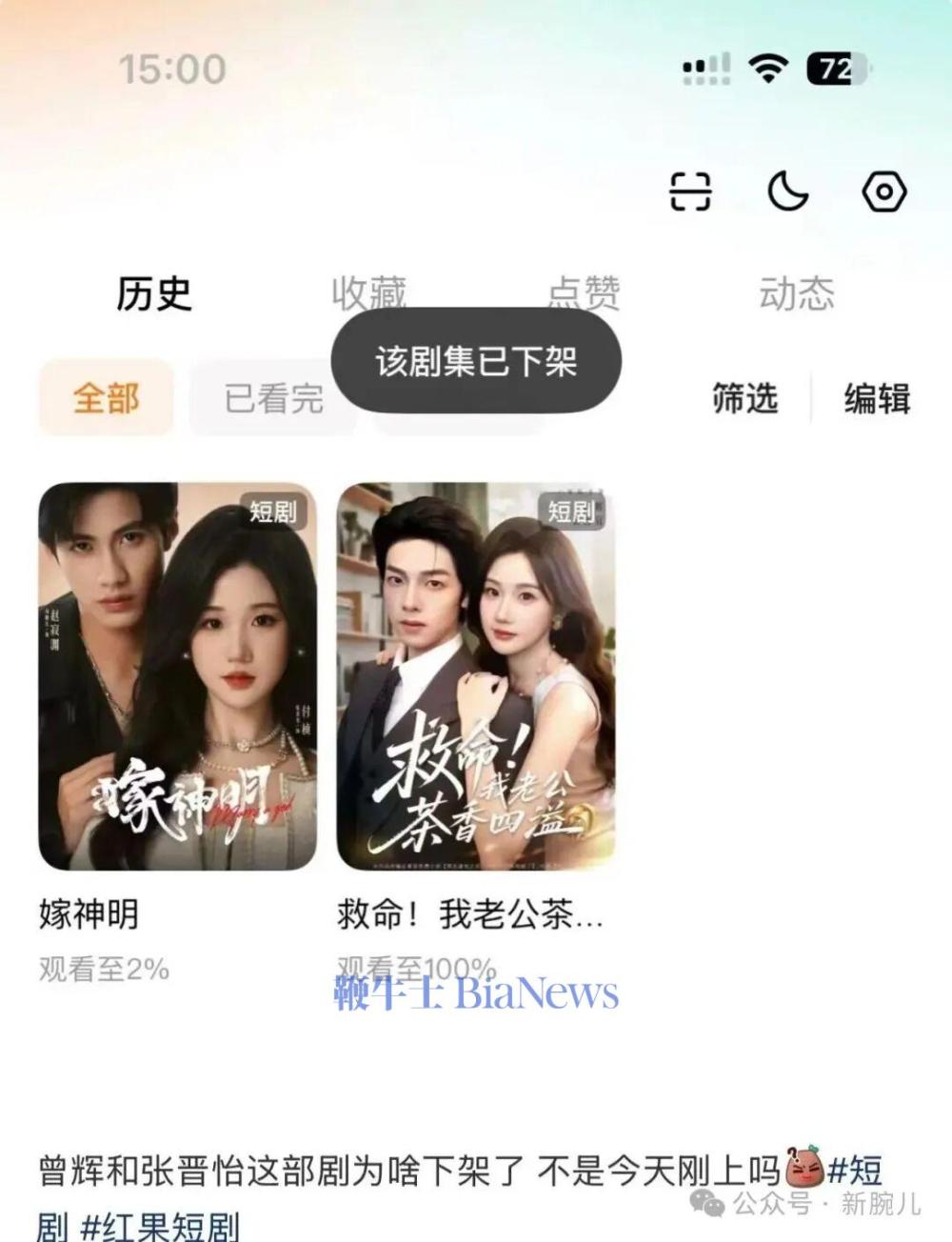Image resolution: width=952 pixels, height=1242 pixels.
Task: Open the scan code icon
Action: (690, 191)
